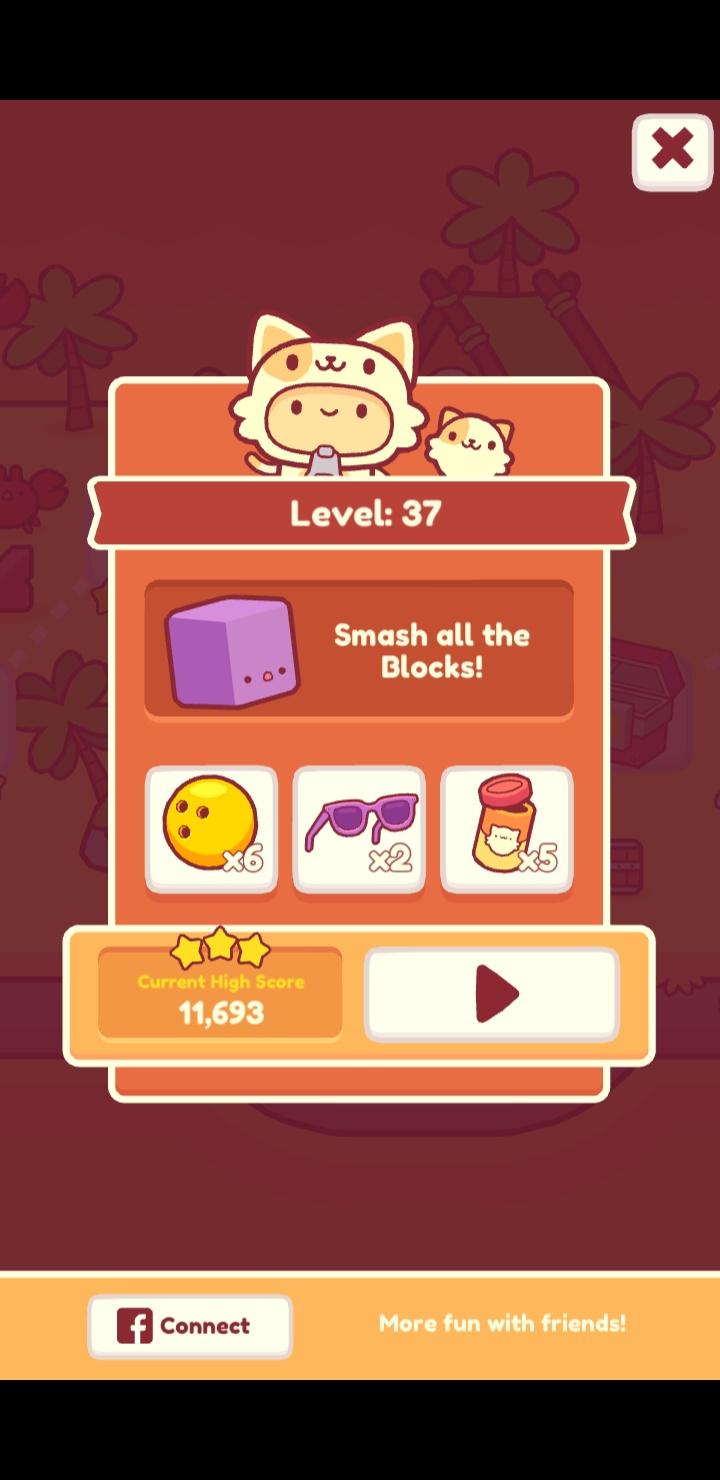Select the orange cat jar booster
The width and height of the screenshot is (720, 1480).
pyautogui.click(x=507, y=828)
